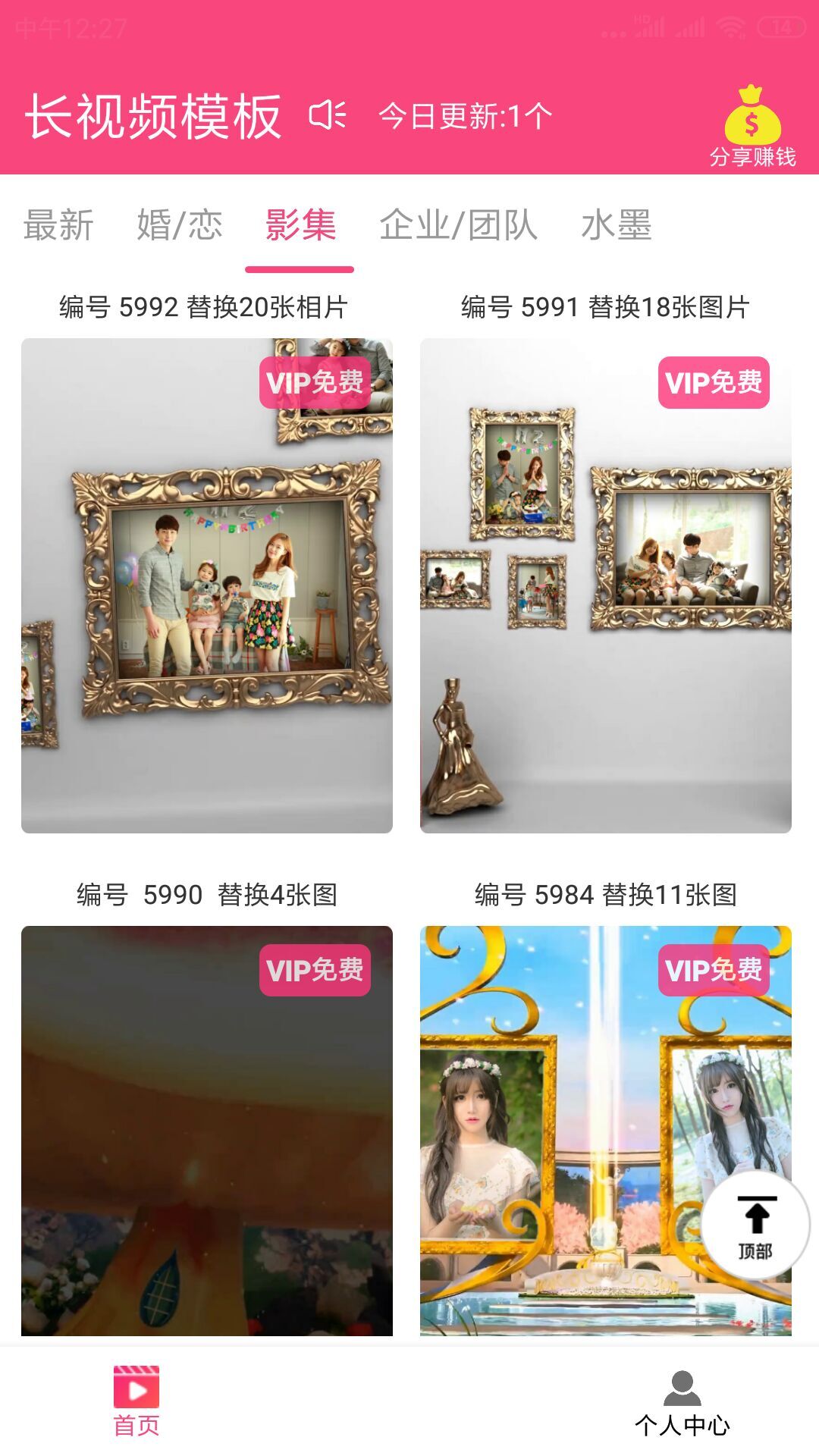The width and height of the screenshot is (819, 1456).
Task: Select the 影集 tab
Action: coord(300,225)
